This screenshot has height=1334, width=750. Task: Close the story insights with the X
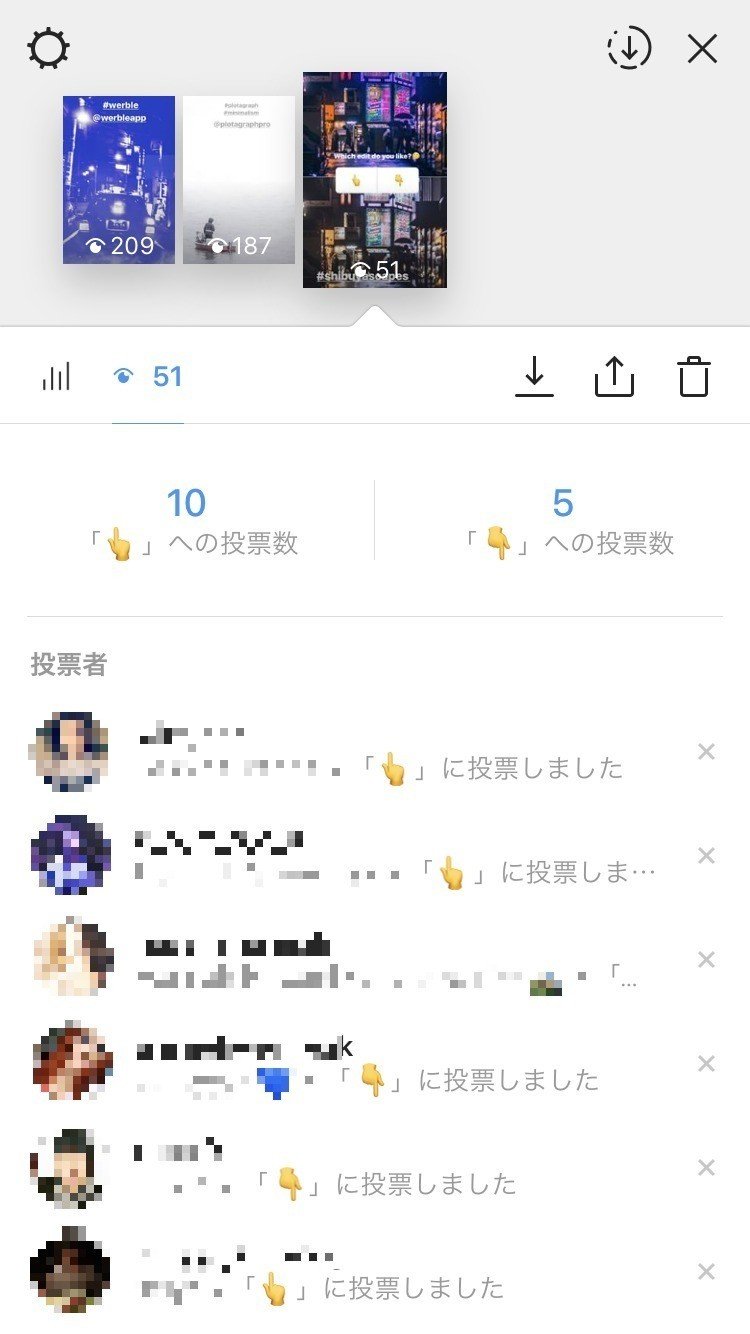tap(703, 47)
